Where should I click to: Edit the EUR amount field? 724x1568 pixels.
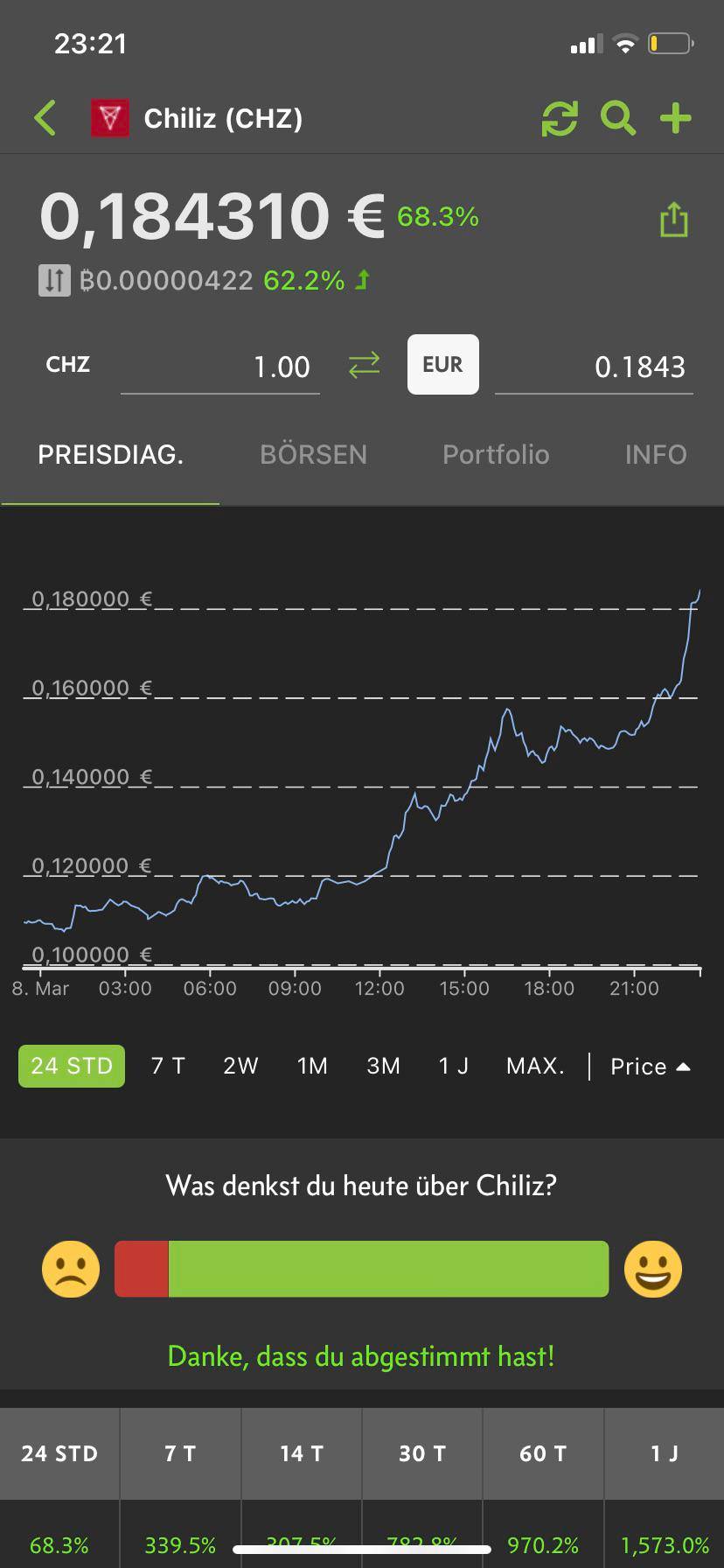pyautogui.click(x=595, y=367)
